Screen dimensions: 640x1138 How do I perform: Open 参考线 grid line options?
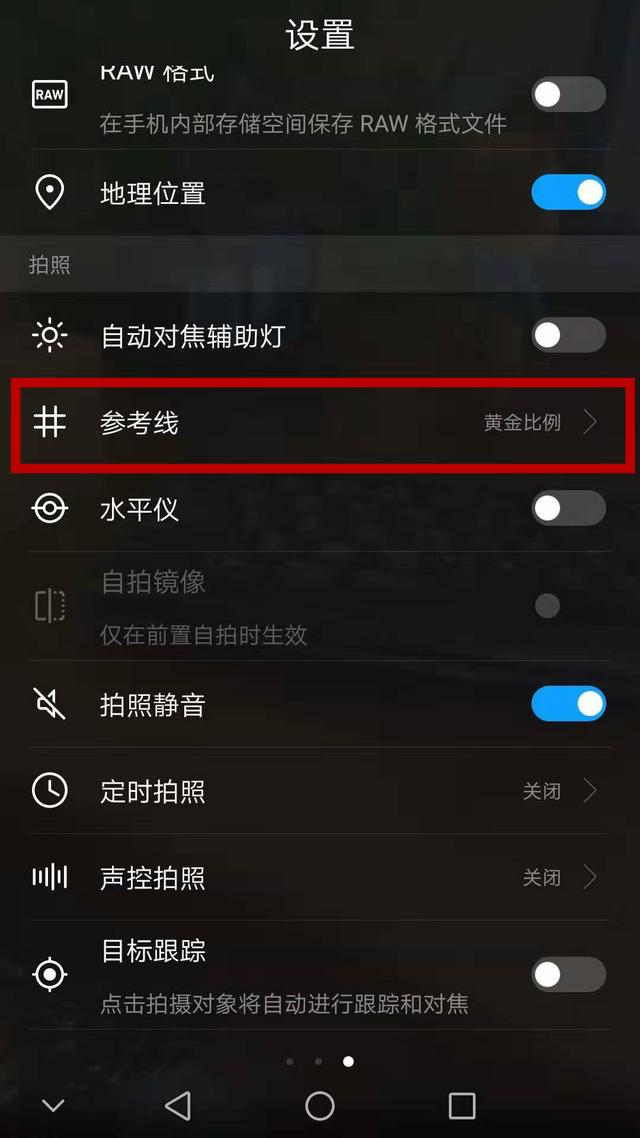coord(320,423)
